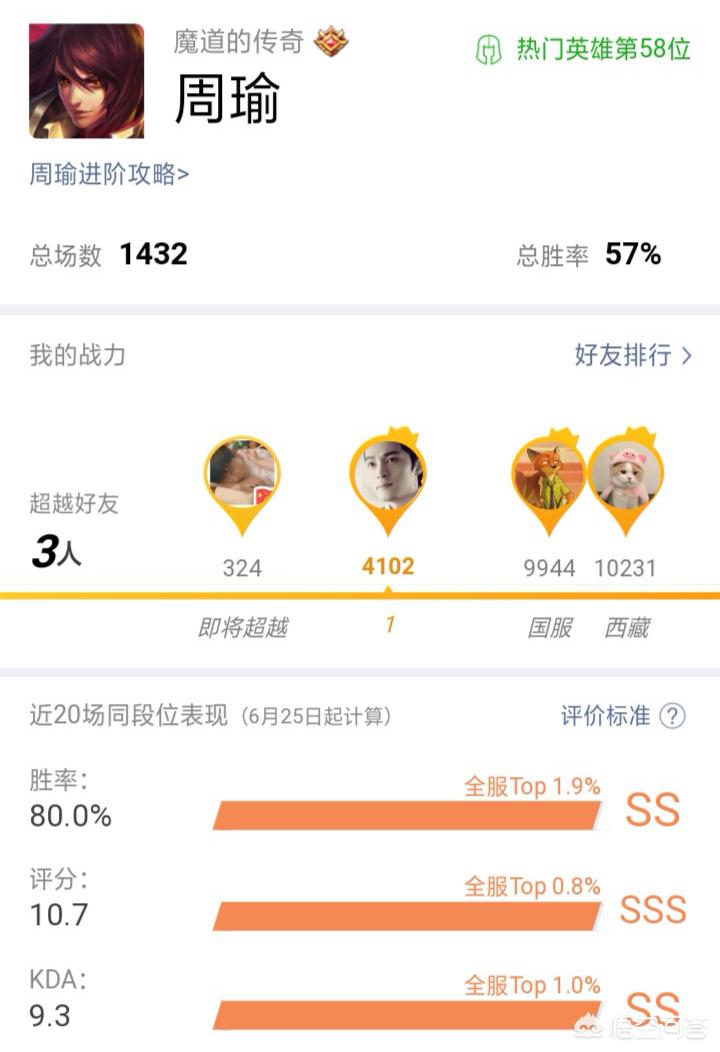View the 好友排行 friend ranking
Image resolution: width=720 pixels, height=1052 pixels.
tap(633, 355)
